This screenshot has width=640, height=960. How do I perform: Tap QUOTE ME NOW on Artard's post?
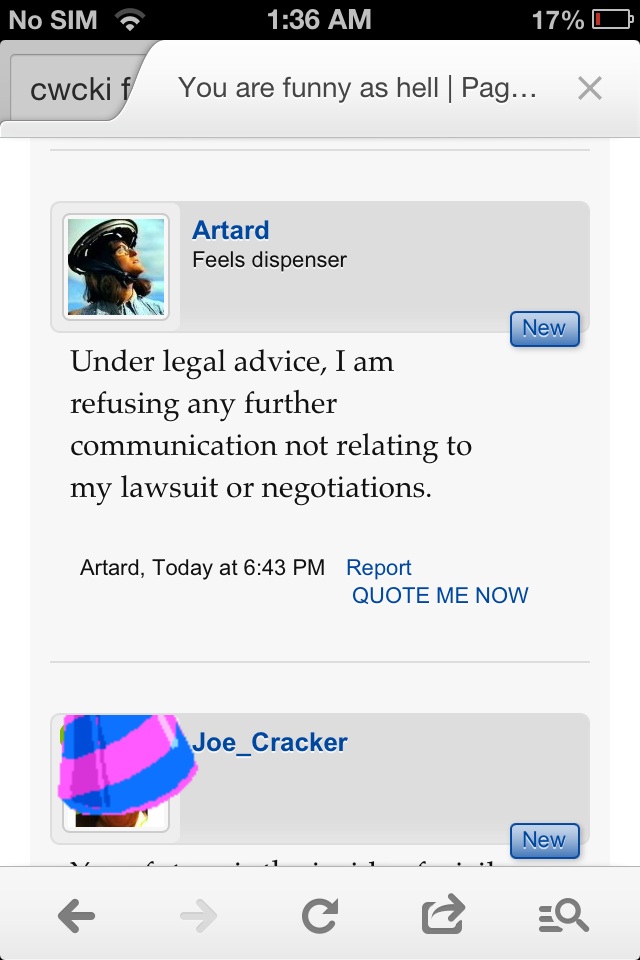point(440,595)
